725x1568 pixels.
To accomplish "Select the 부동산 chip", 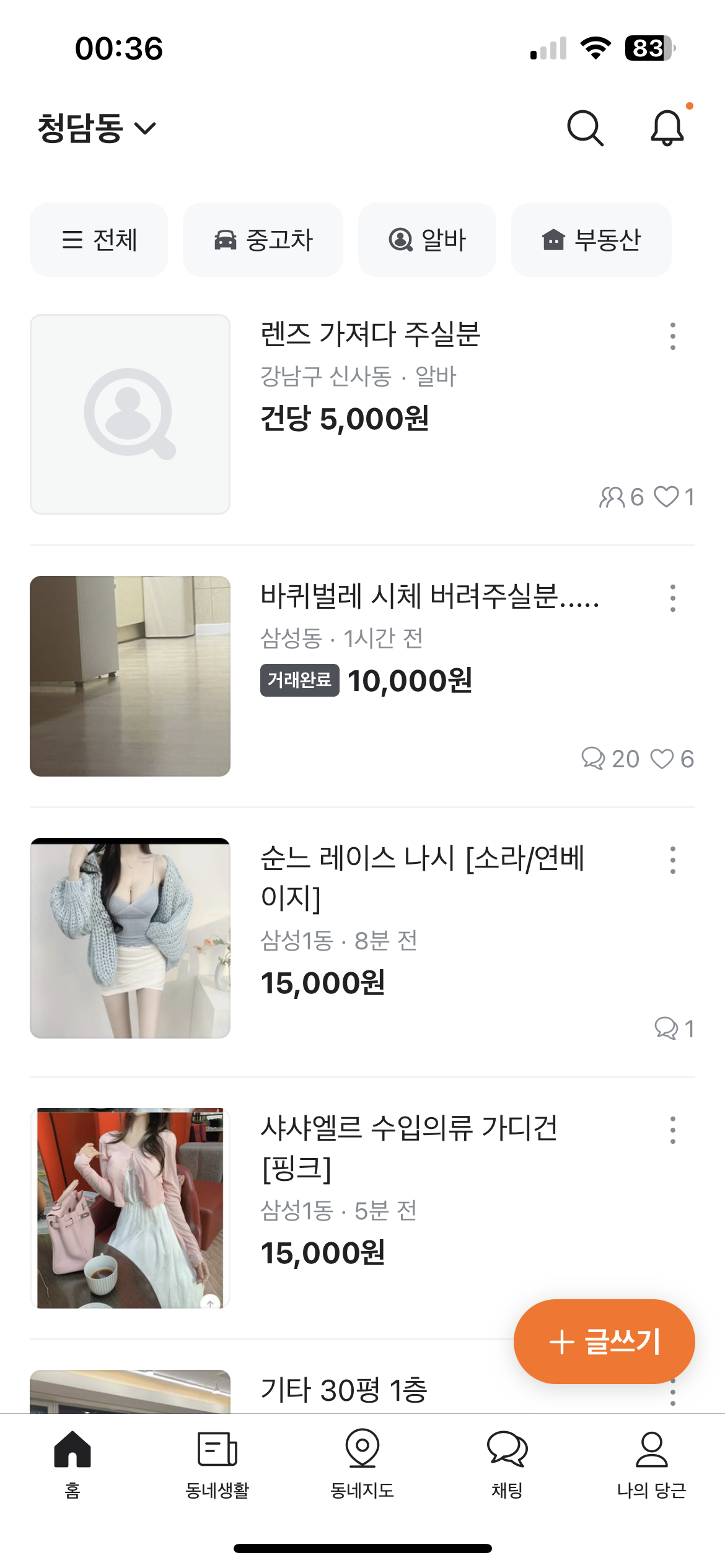I will (591, 240).
